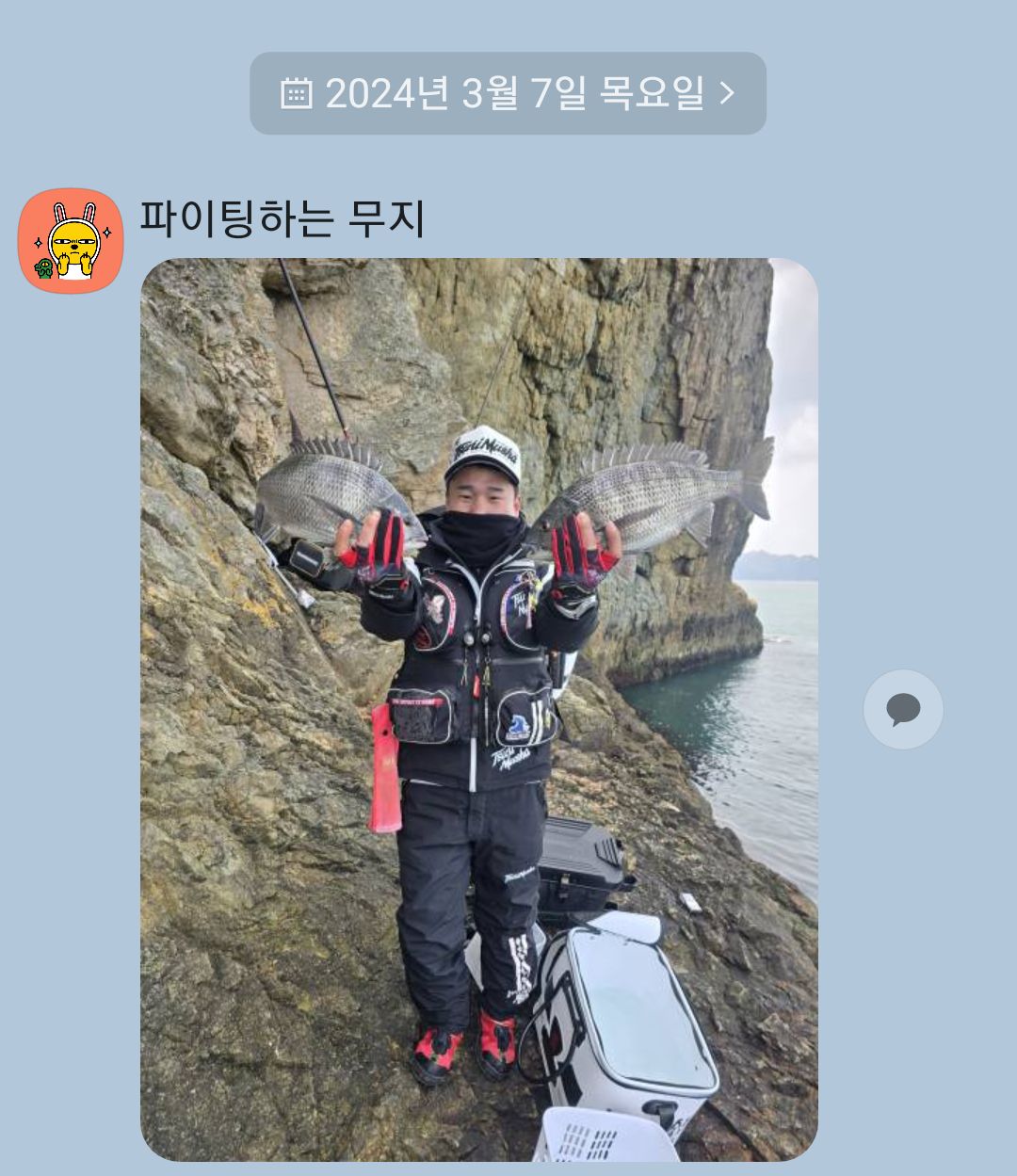Image resolution: width=1017 pixels, height=1176 pixels.
Task: Tap the speech bubble icon beside the photo
Action: point(902,709)
